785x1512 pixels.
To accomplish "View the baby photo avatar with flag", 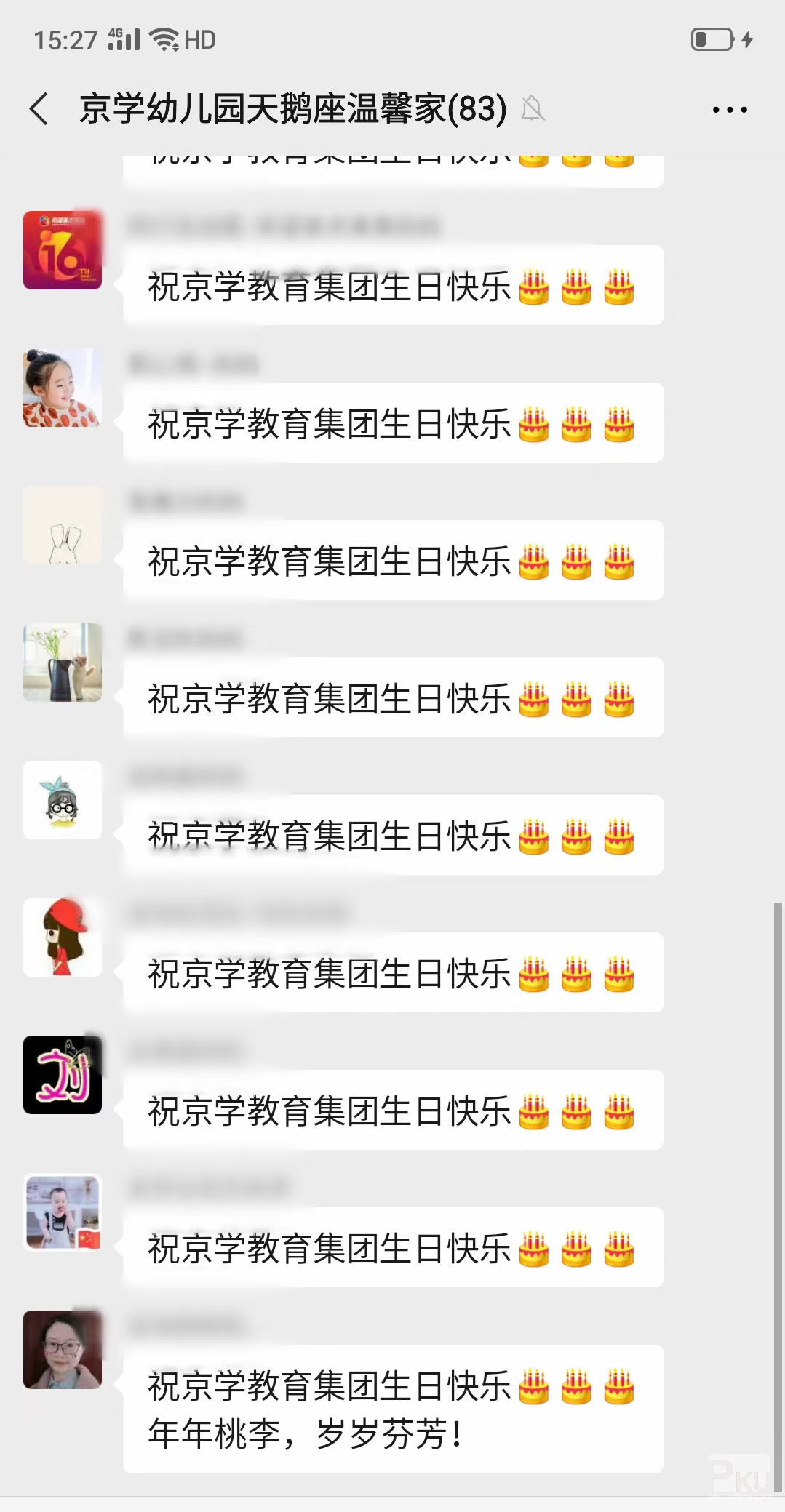I will click(x=63, y=1212).
